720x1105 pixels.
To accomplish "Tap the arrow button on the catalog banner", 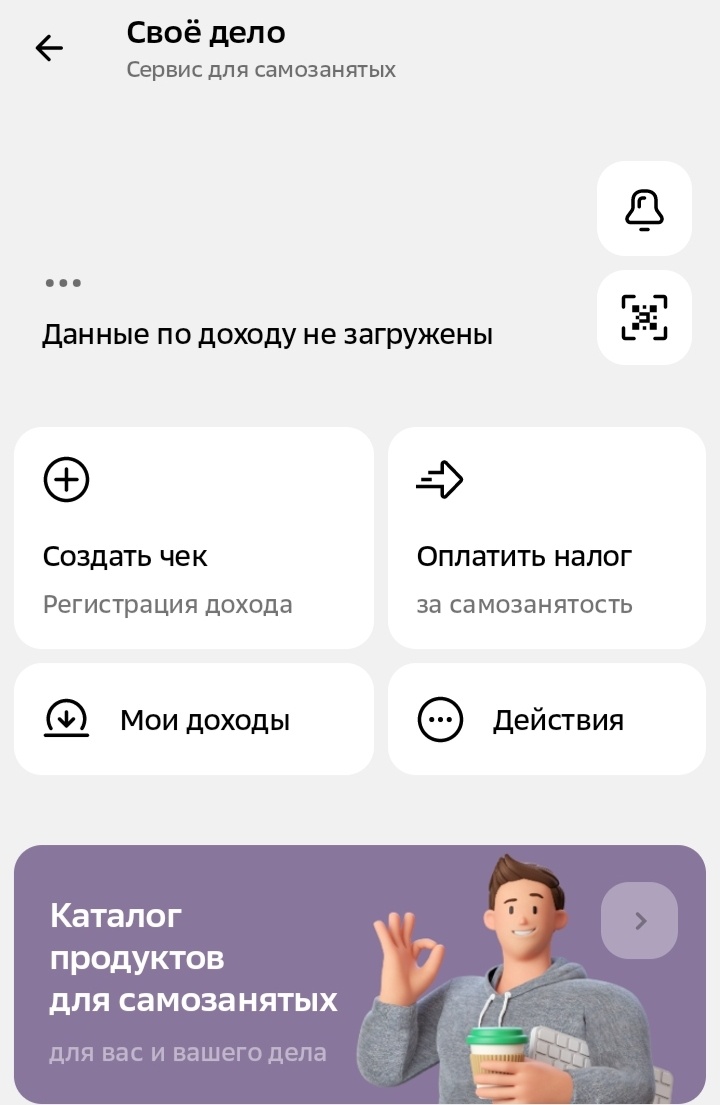I will click(639, 920).
